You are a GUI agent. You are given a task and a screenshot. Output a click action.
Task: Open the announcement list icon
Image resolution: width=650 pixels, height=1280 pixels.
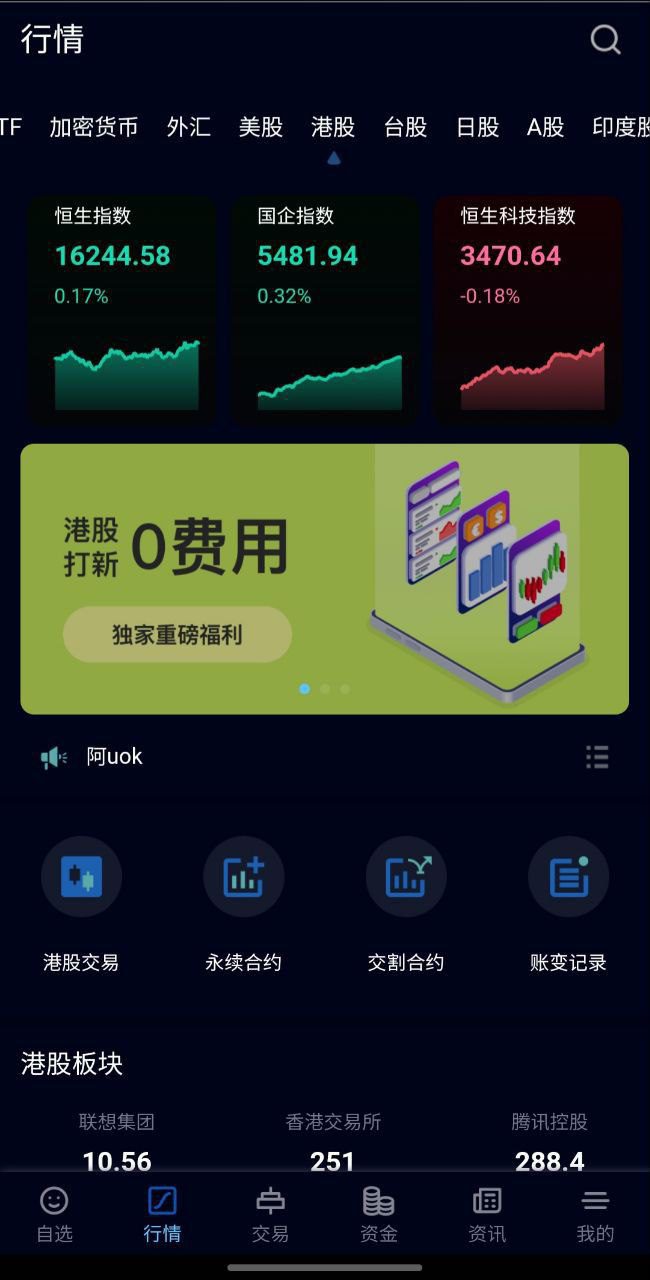point(597,757)
